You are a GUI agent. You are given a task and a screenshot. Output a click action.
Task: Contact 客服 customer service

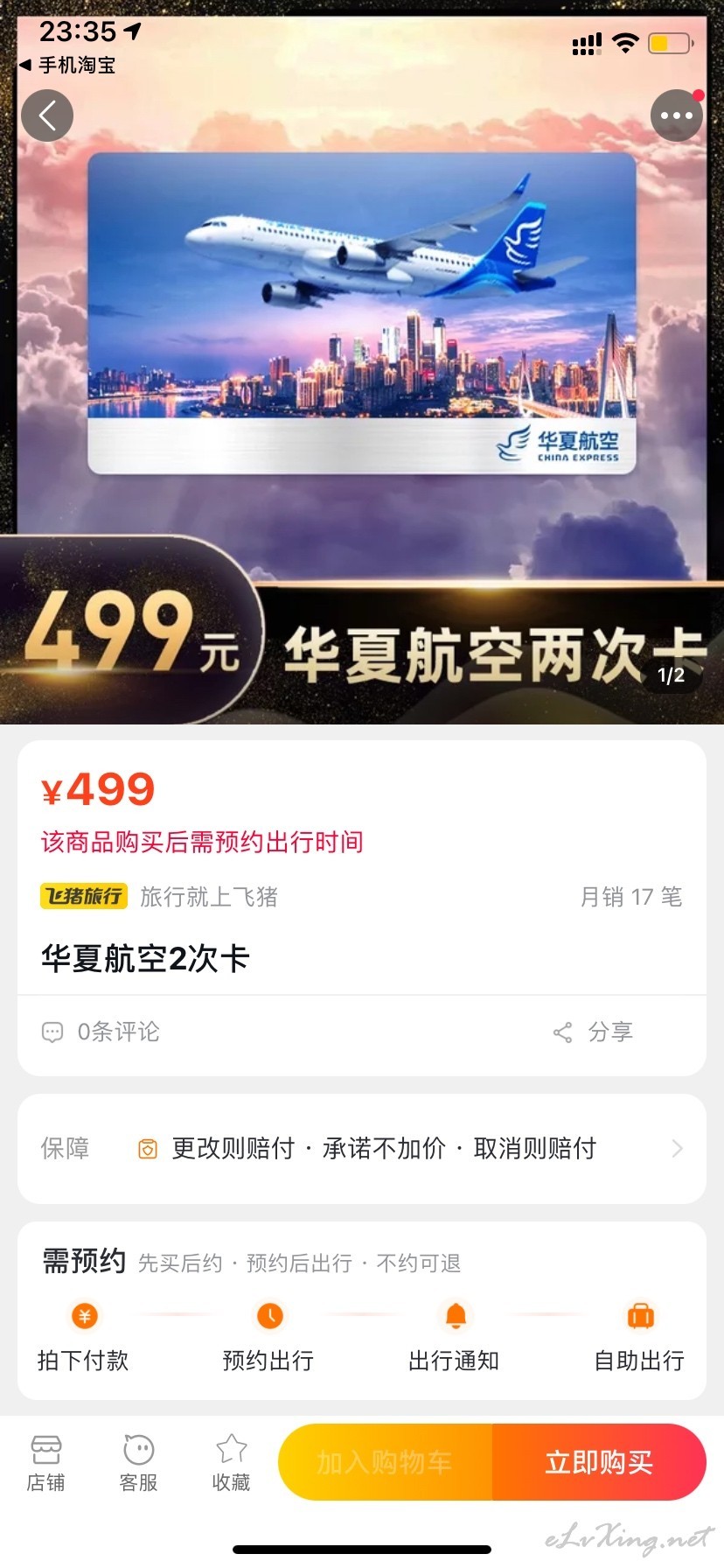tap(138, 1463)
